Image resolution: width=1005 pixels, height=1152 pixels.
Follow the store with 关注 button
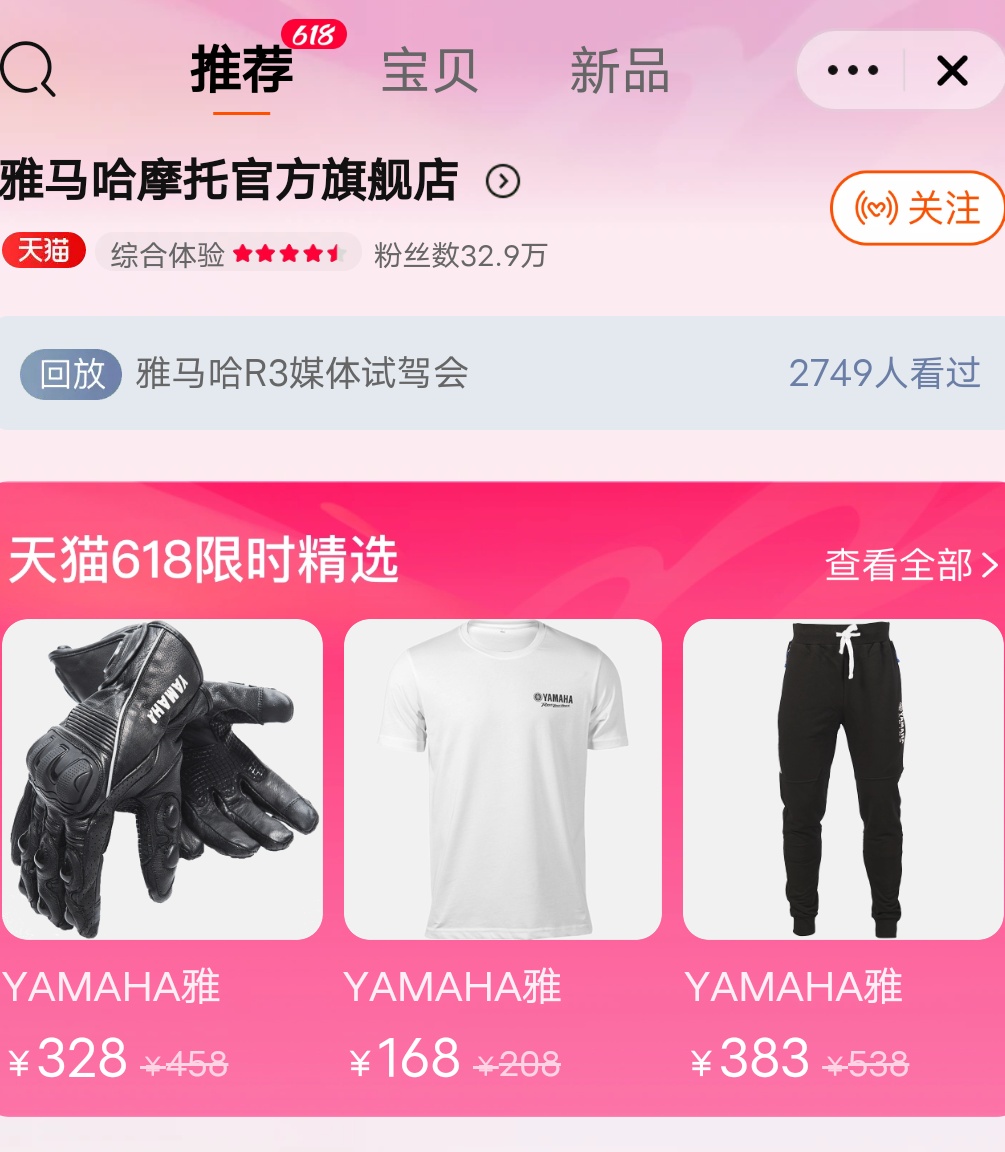[x=918, y=208]
